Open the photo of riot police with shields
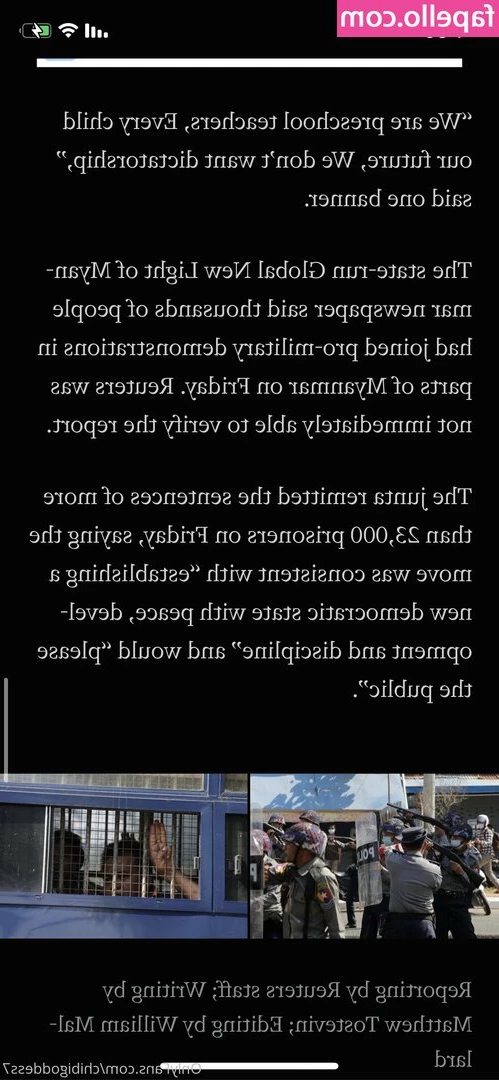The height and width of the screenshot is (1080, 499). 374,855
